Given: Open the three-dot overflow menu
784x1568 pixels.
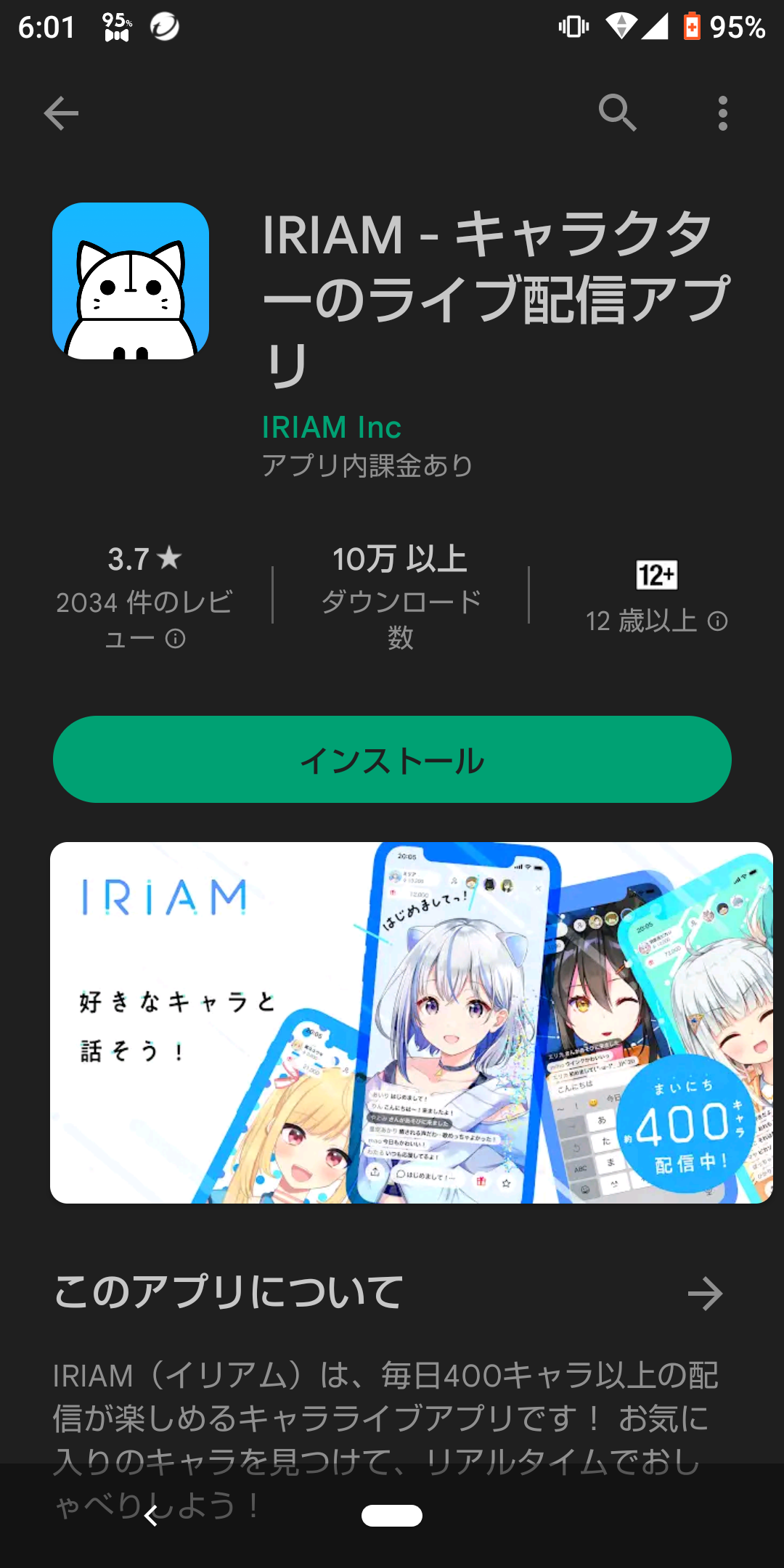Looking at the screenshot, I should point(722,113).
